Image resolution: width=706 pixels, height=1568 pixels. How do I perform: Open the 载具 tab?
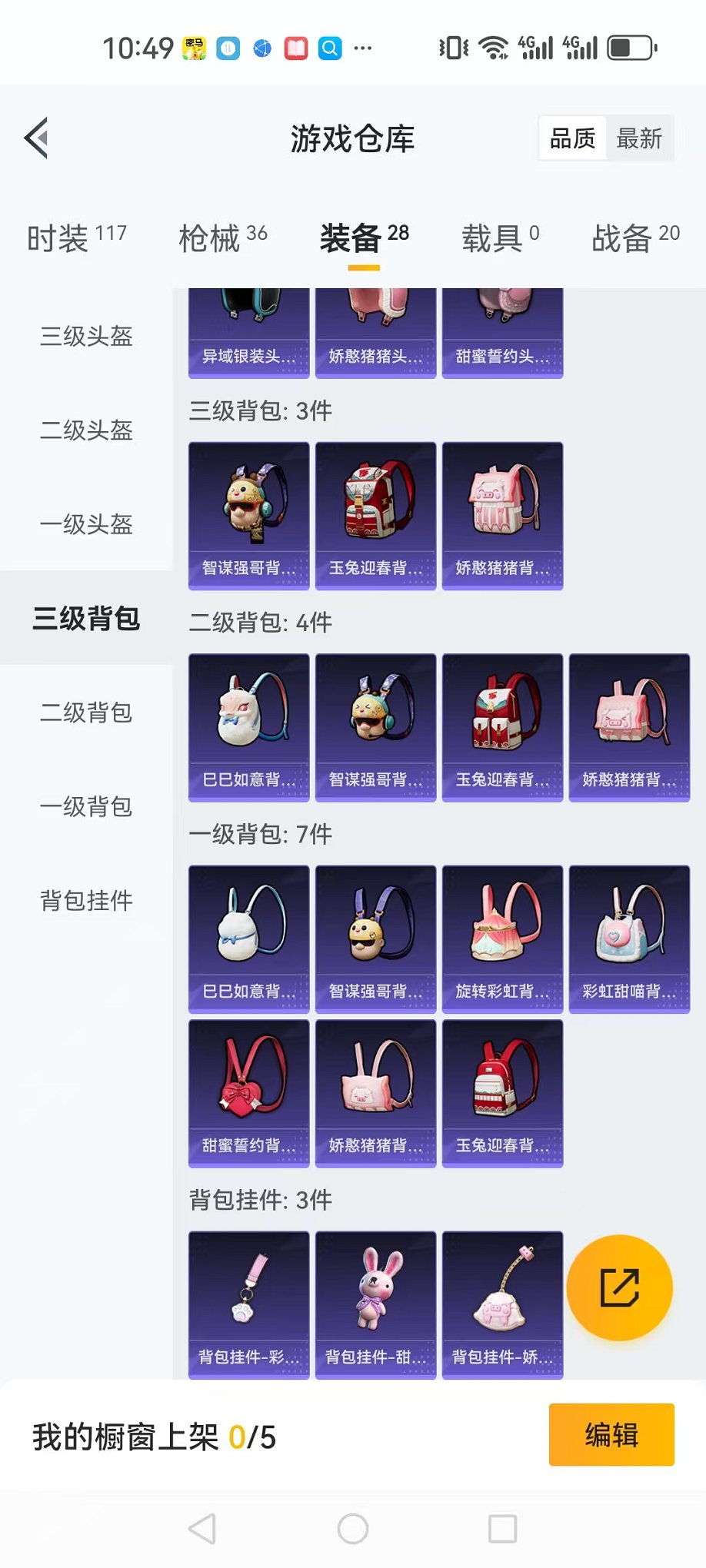pos(500,238)
